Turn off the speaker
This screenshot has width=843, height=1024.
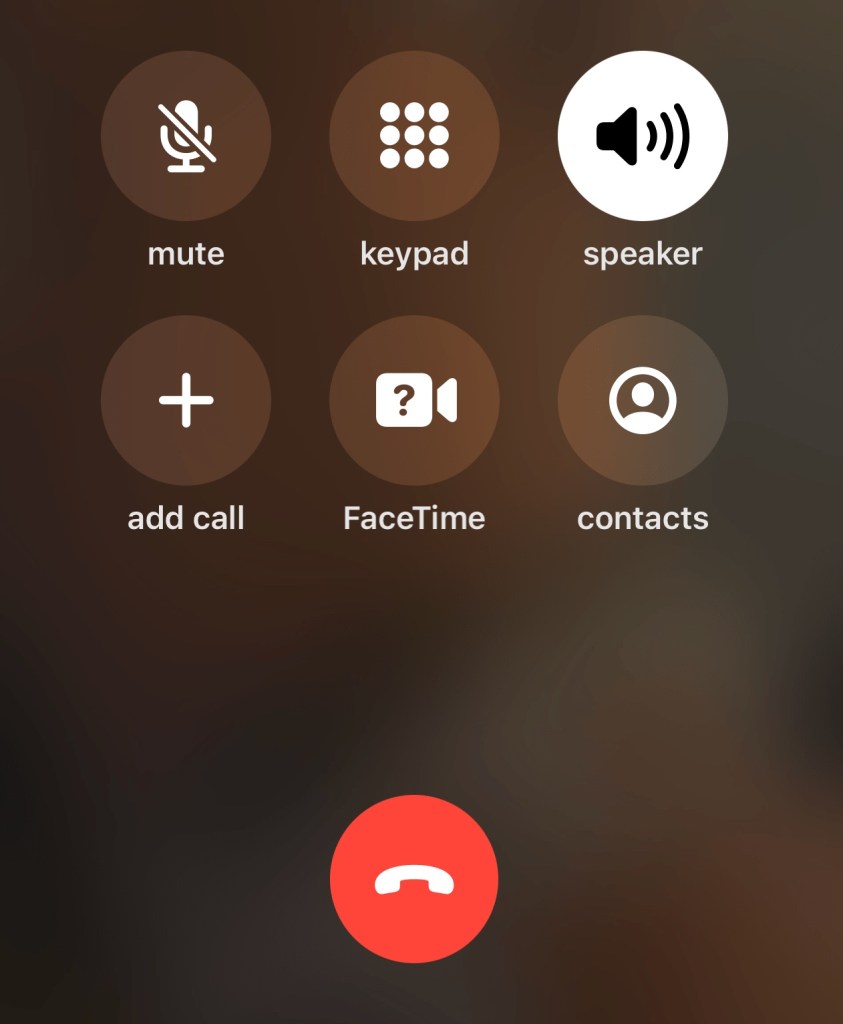point(642,136)
